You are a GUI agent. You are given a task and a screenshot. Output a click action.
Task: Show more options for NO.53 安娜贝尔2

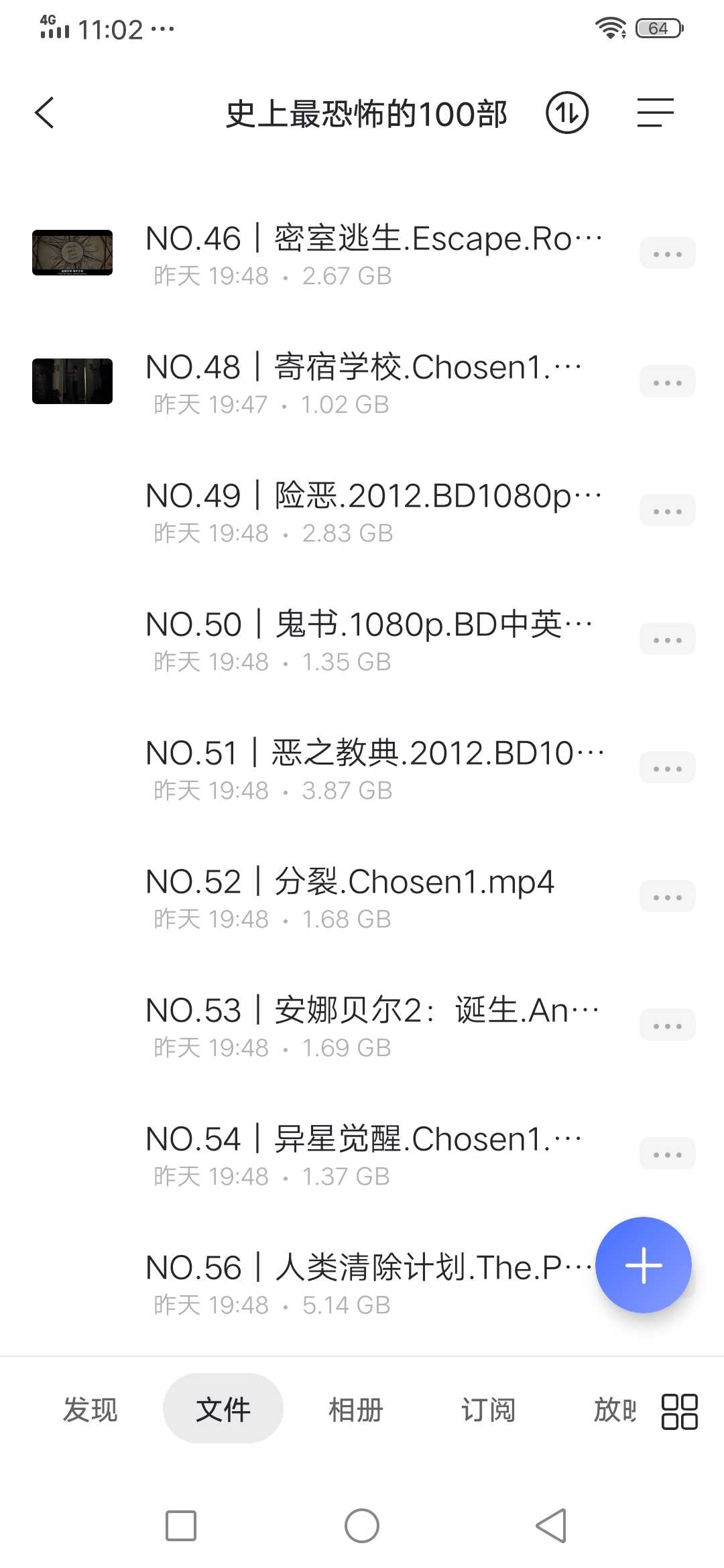point(667,1025)
